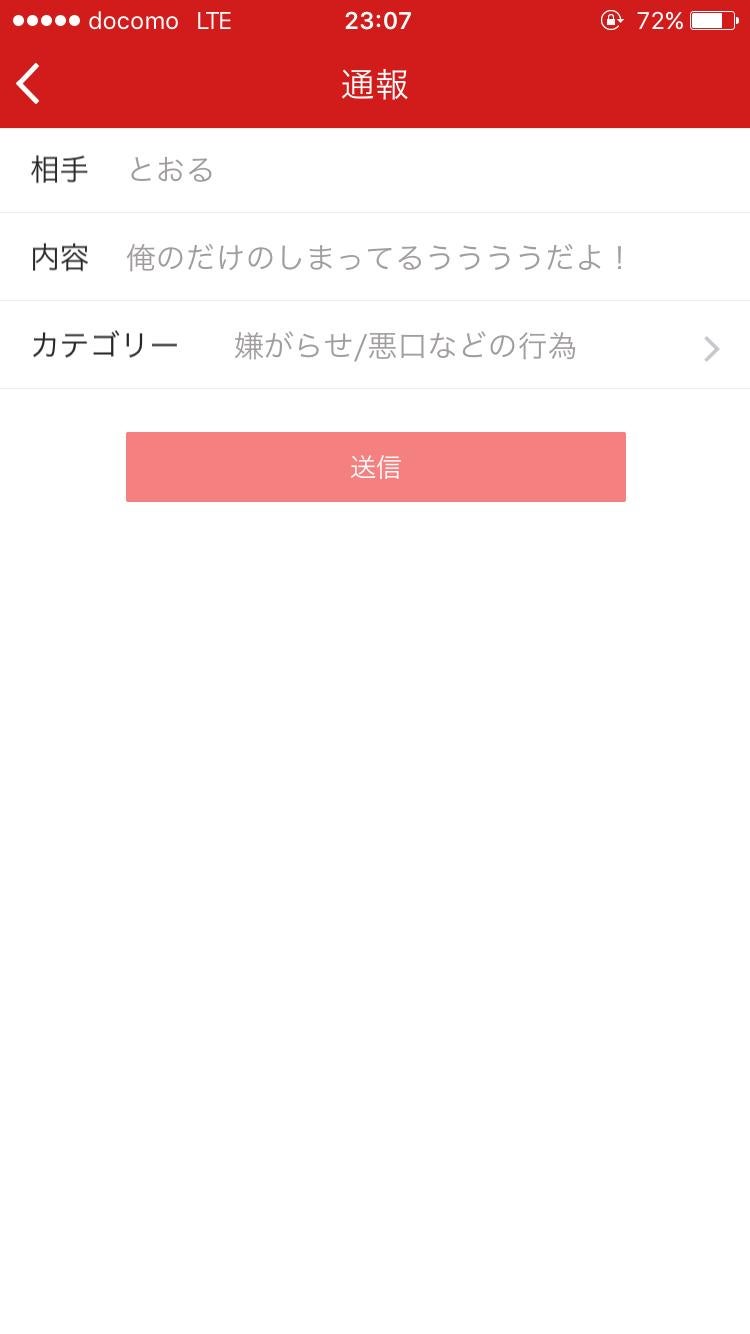750x1334 pixels.
Task: Tap the 内容 row label
Action: (x=59, y=258)
